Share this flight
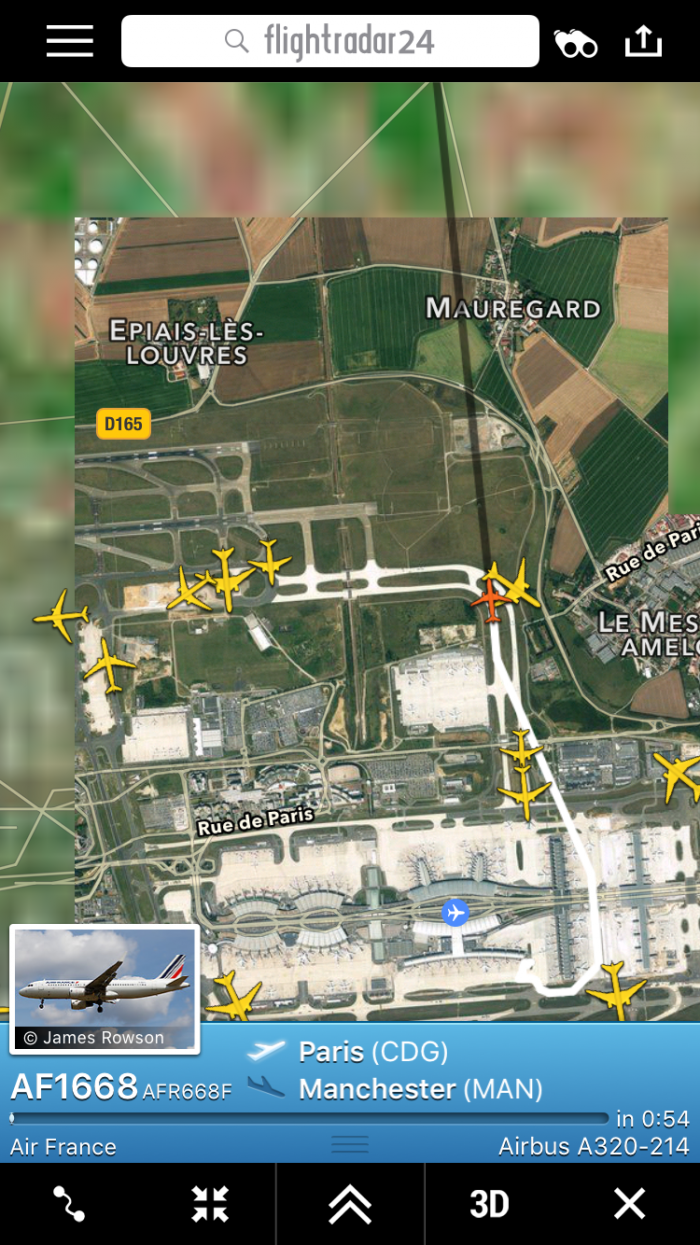This screenshot has height=1245, width=700. click(643, 42)
